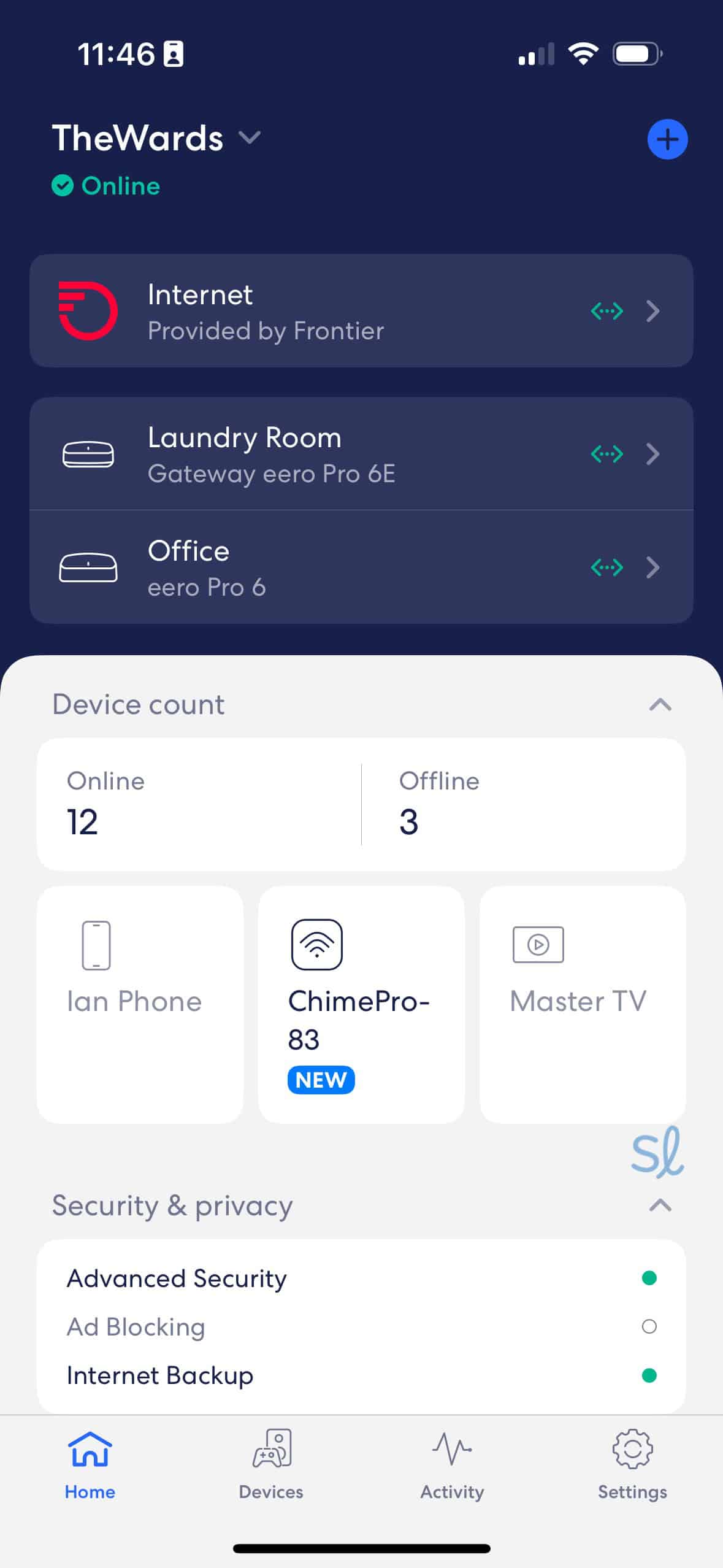Open the Laundry Room gateway eero
The width and height of the screenshot is (723, 1568).
[361, 454]
